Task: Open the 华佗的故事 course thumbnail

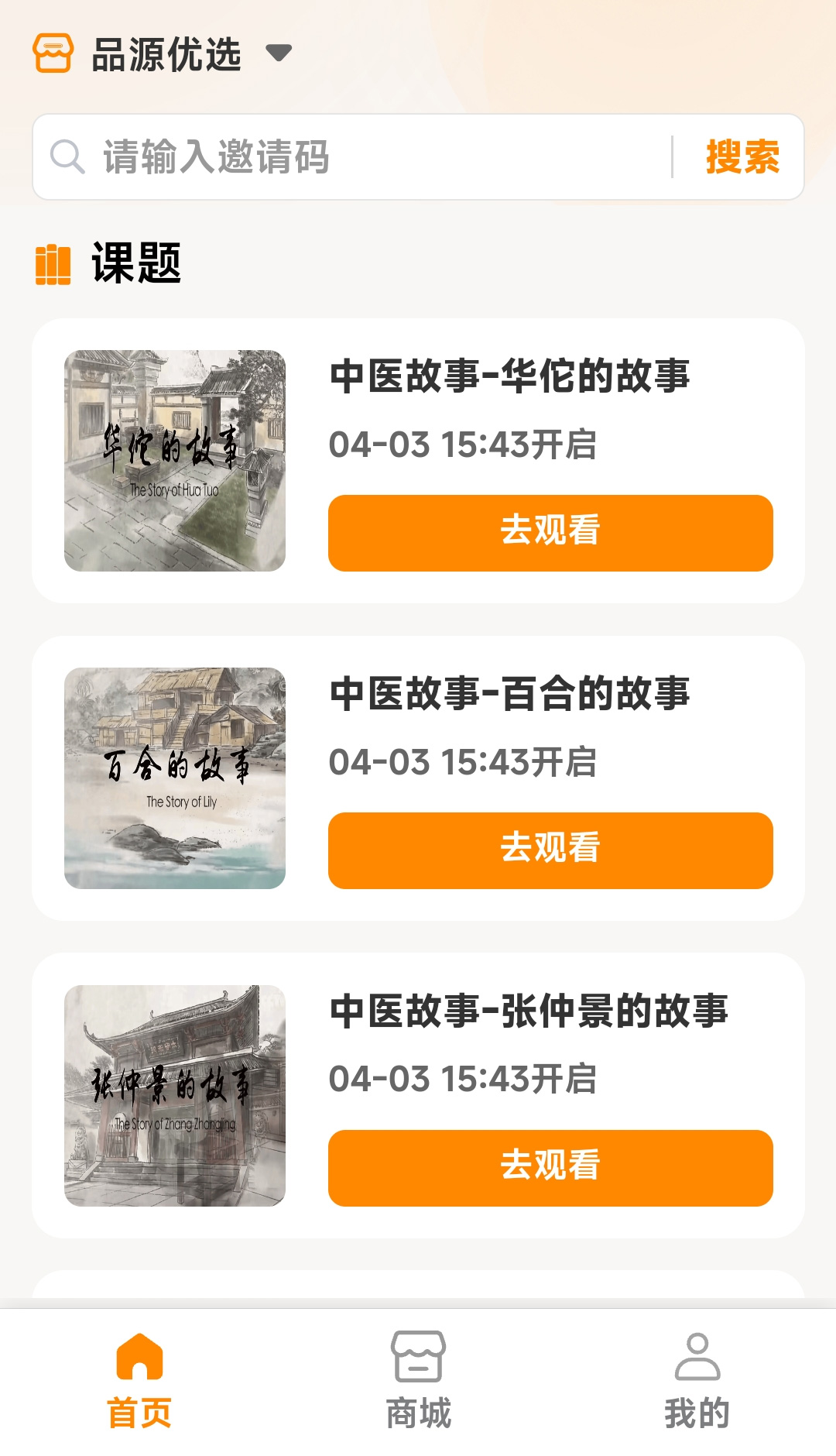Action: [175, 461]
